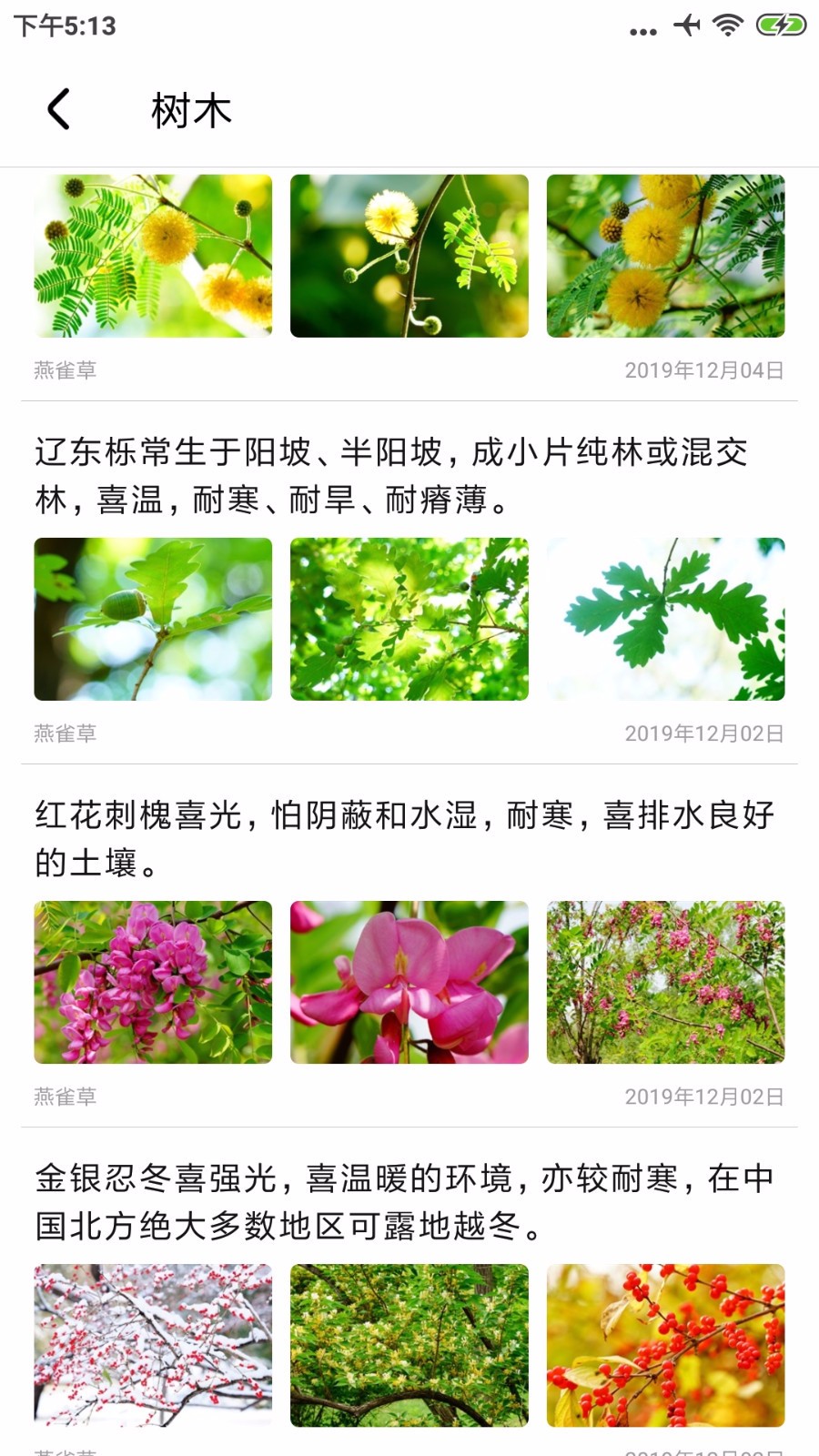Tap the 树木 page title
Screen dimensions: 819x1456
pos(191,109)
